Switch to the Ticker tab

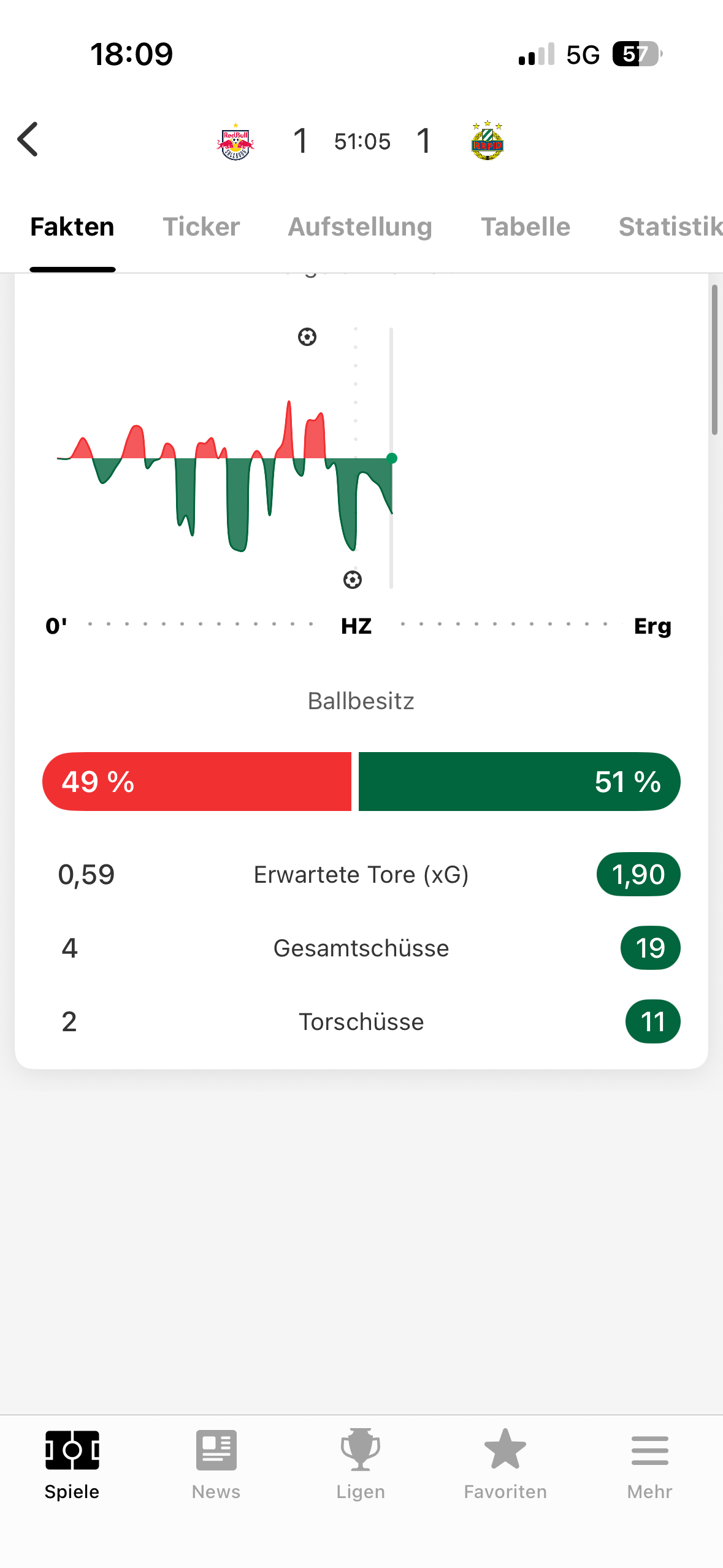(x=201, y=227)
